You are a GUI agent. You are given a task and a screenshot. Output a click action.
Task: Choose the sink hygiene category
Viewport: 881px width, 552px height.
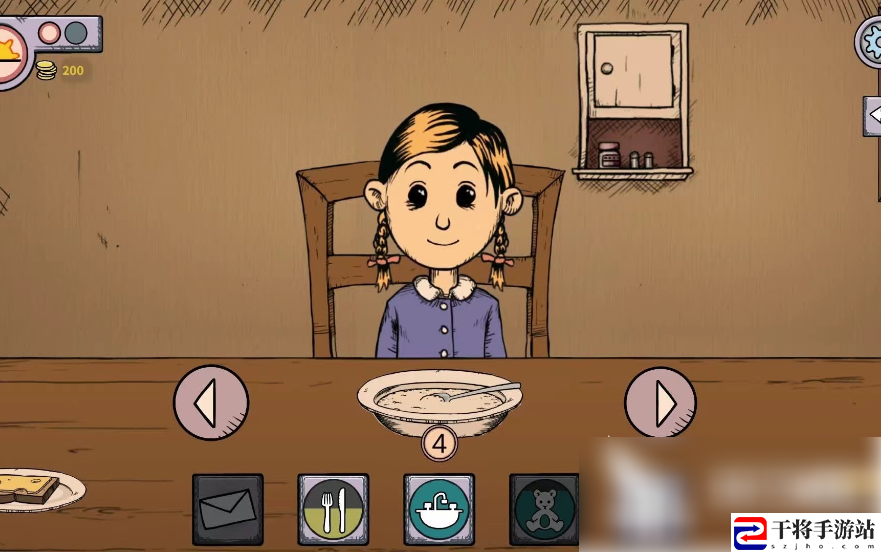(439, 509)
